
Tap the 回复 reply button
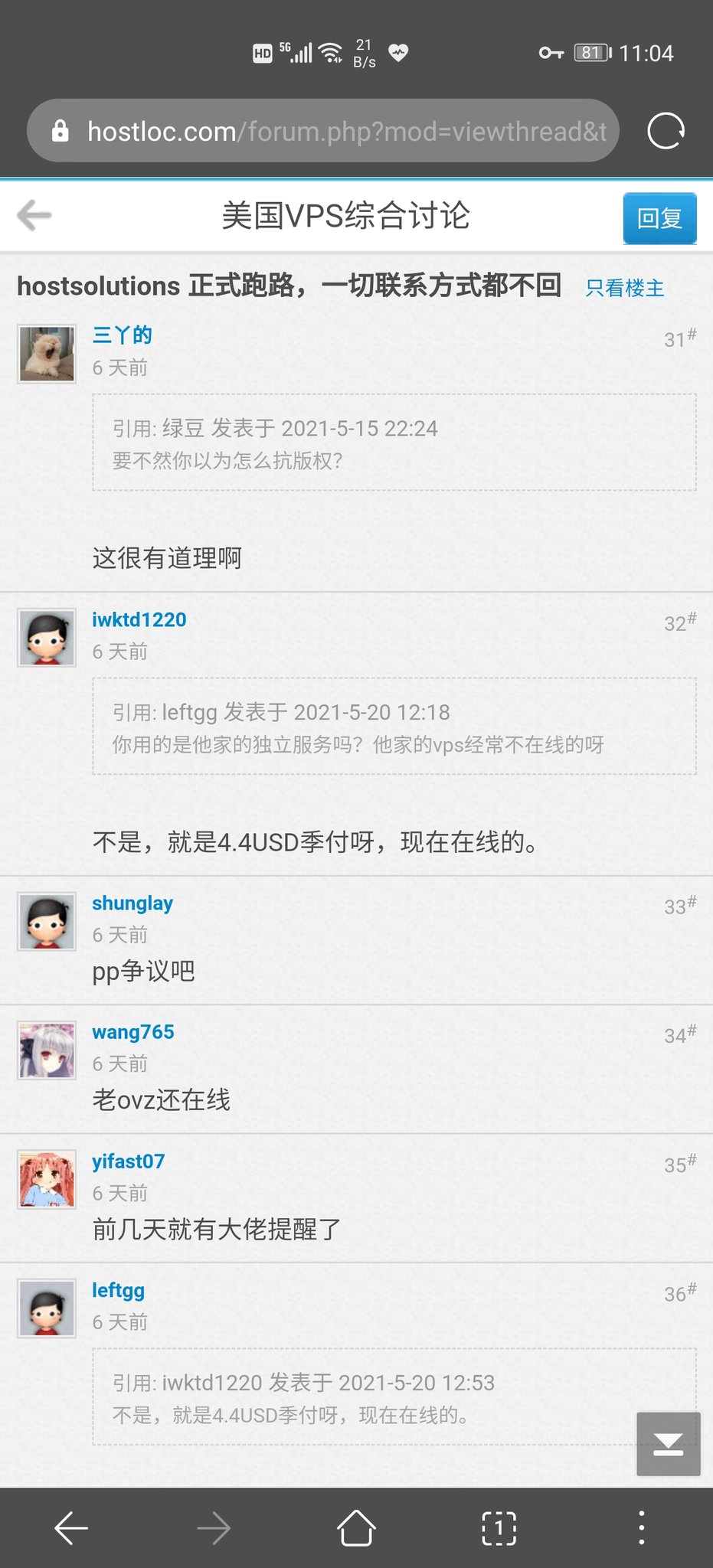pyautogui.click(x=659, y=218)
